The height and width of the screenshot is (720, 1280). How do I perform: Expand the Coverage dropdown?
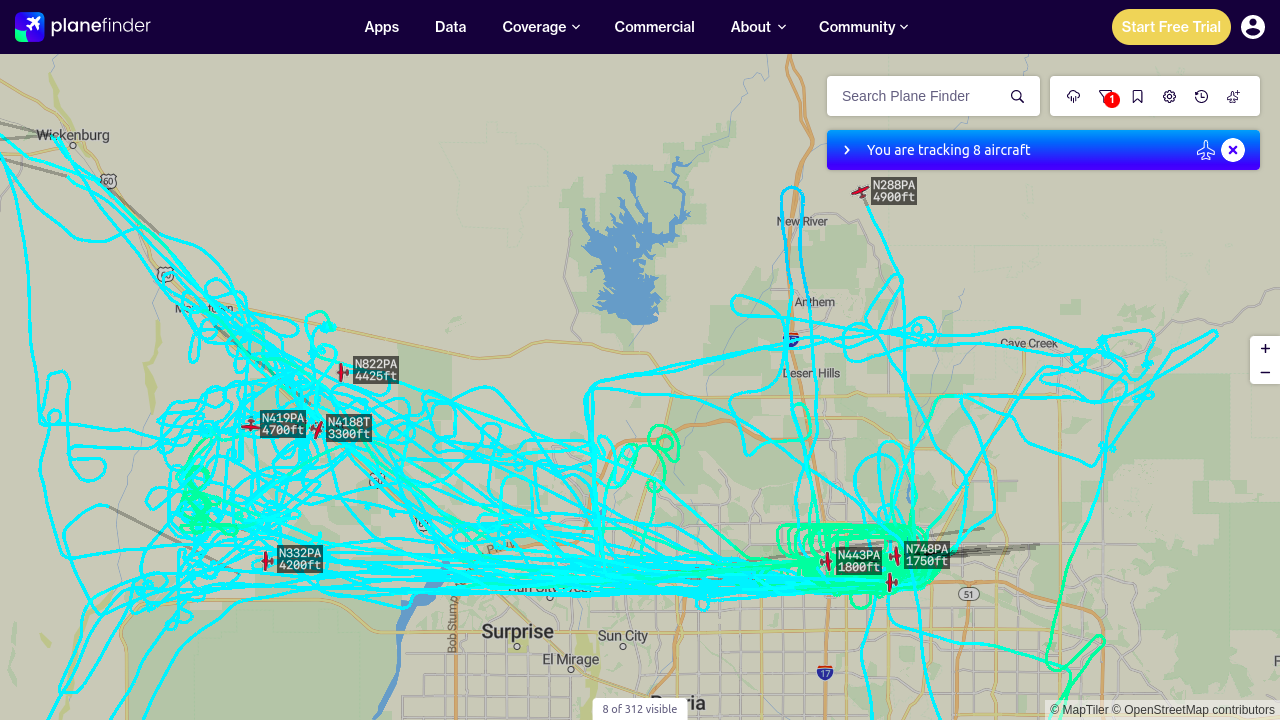pyautogui.click(x=541, y=27)
